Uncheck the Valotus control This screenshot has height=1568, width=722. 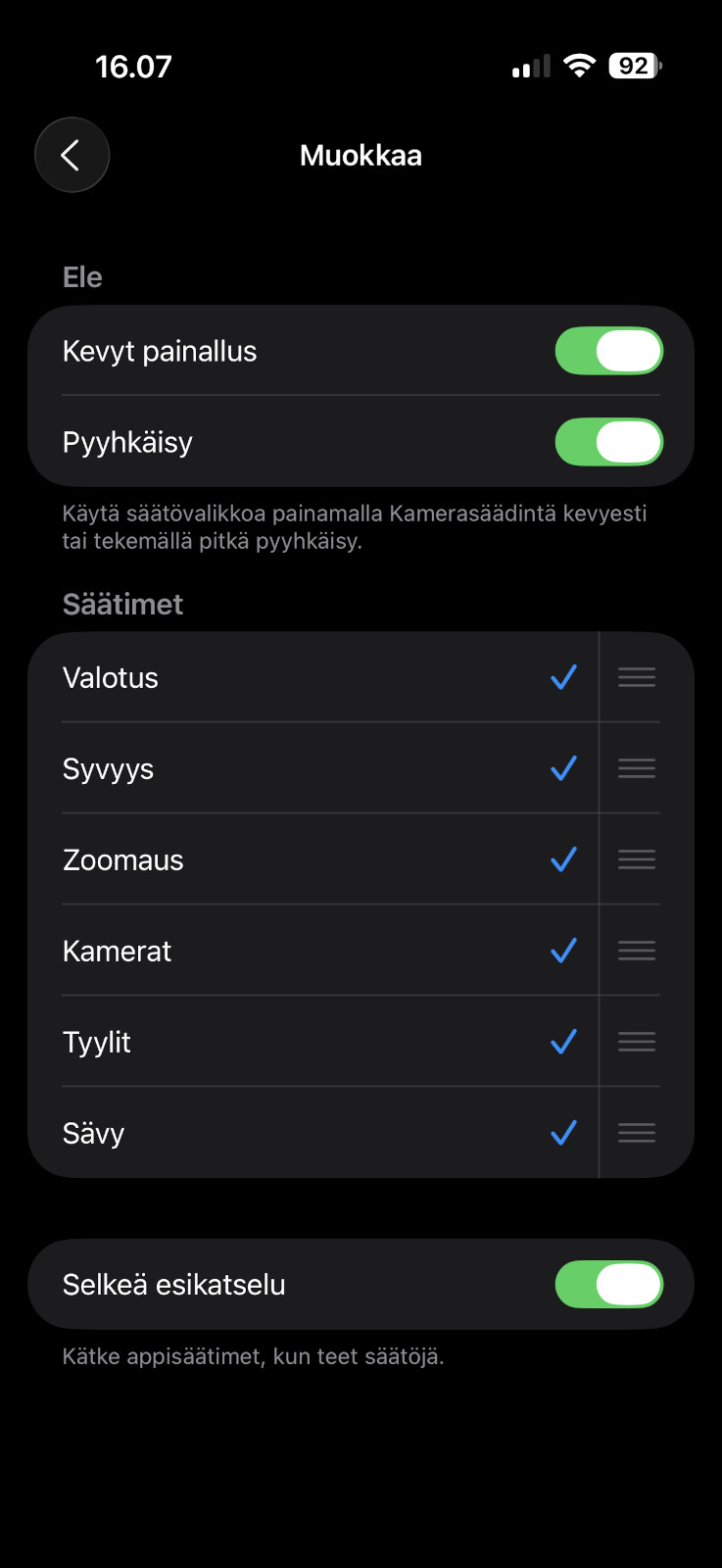(x=563, y=677)
